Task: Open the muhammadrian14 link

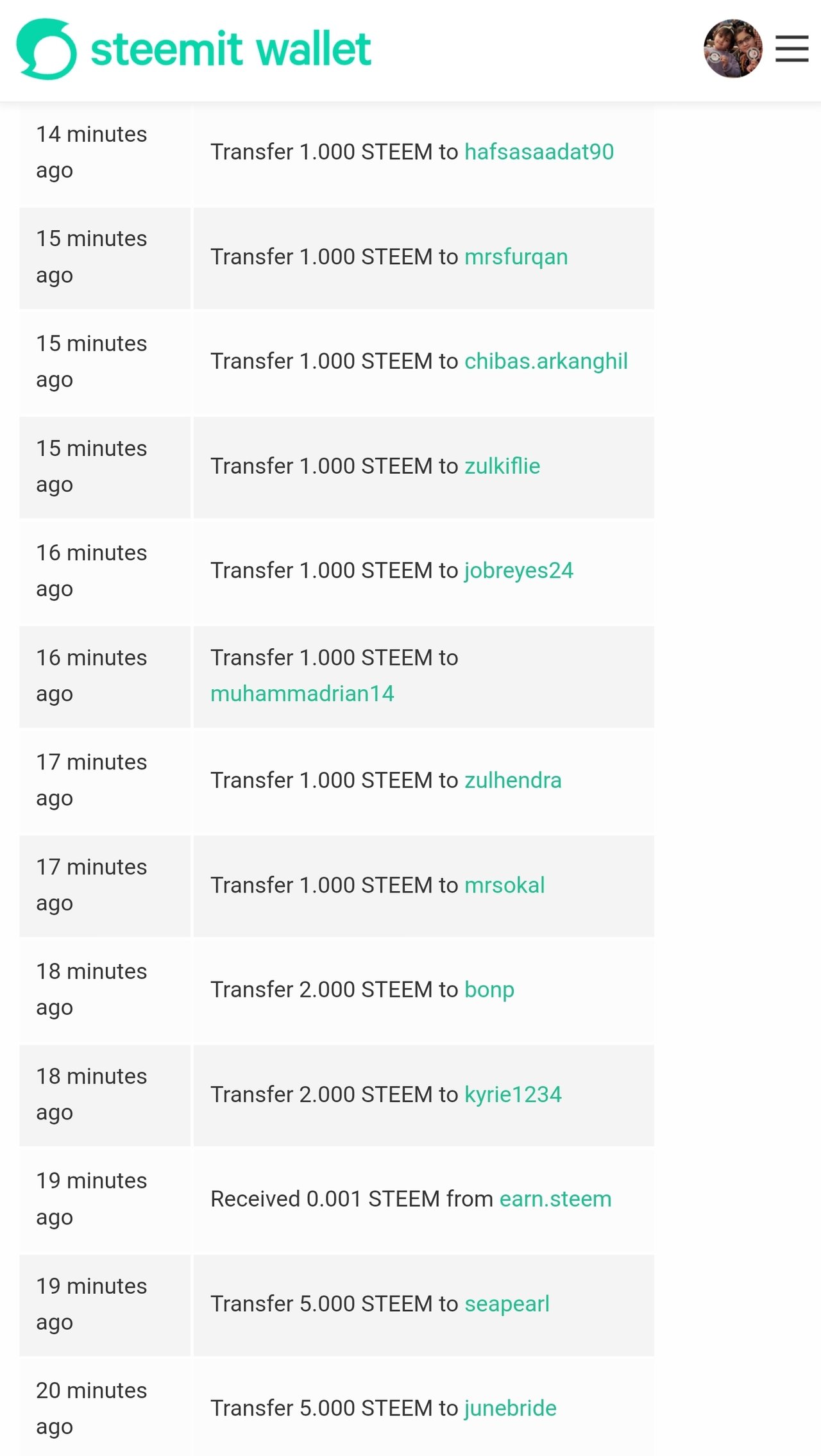Action: [x=302, y=694]
